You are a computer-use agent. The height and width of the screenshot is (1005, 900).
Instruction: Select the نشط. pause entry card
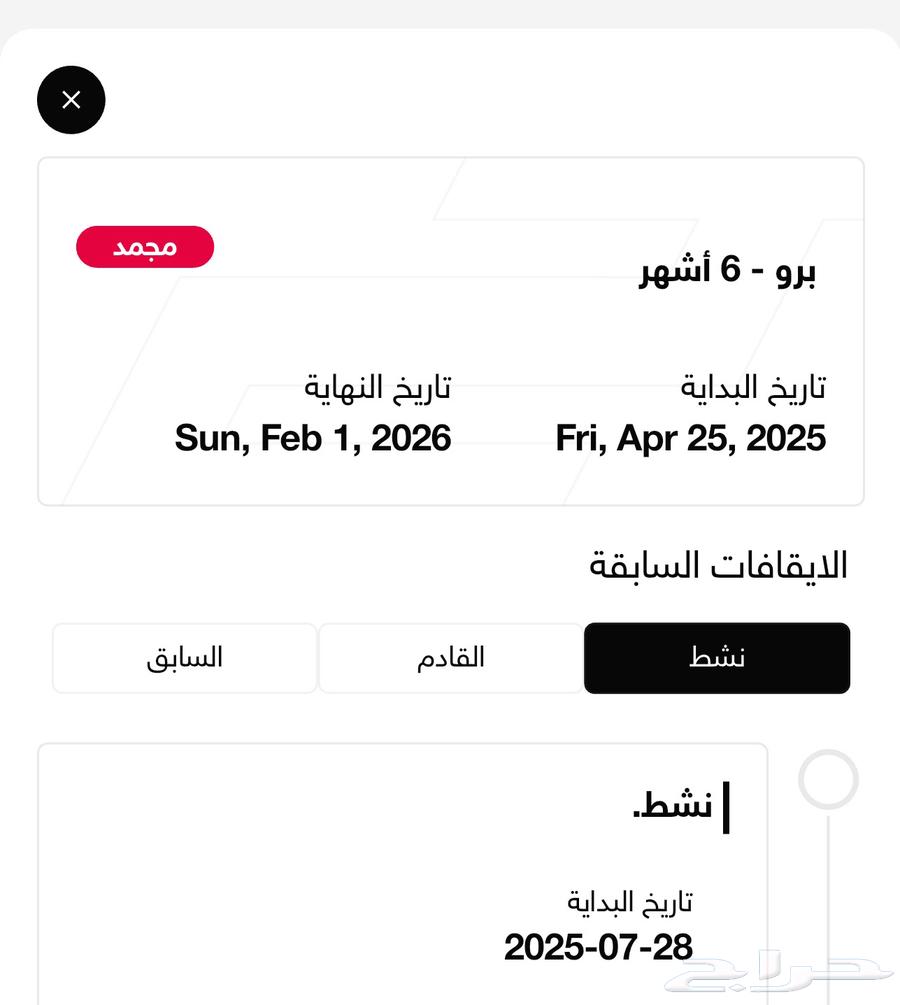[400, 870]
